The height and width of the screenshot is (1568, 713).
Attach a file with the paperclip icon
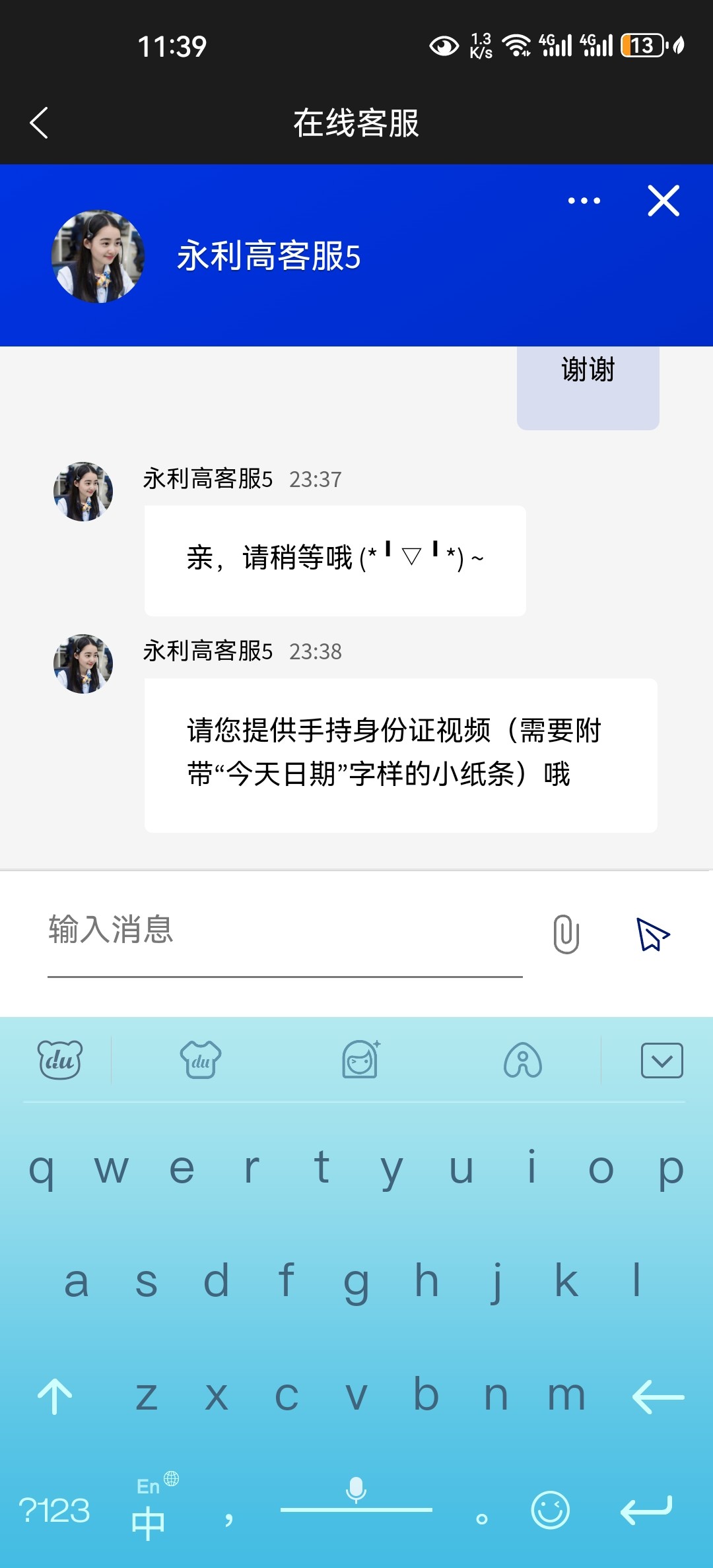tap(566, 934)
